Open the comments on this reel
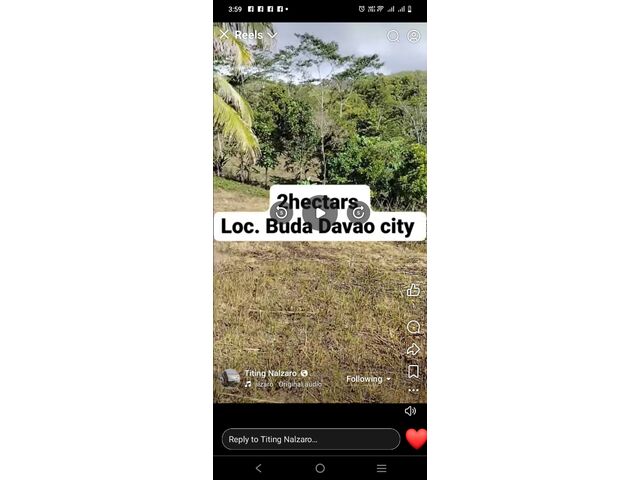 [x=413, y=327]
